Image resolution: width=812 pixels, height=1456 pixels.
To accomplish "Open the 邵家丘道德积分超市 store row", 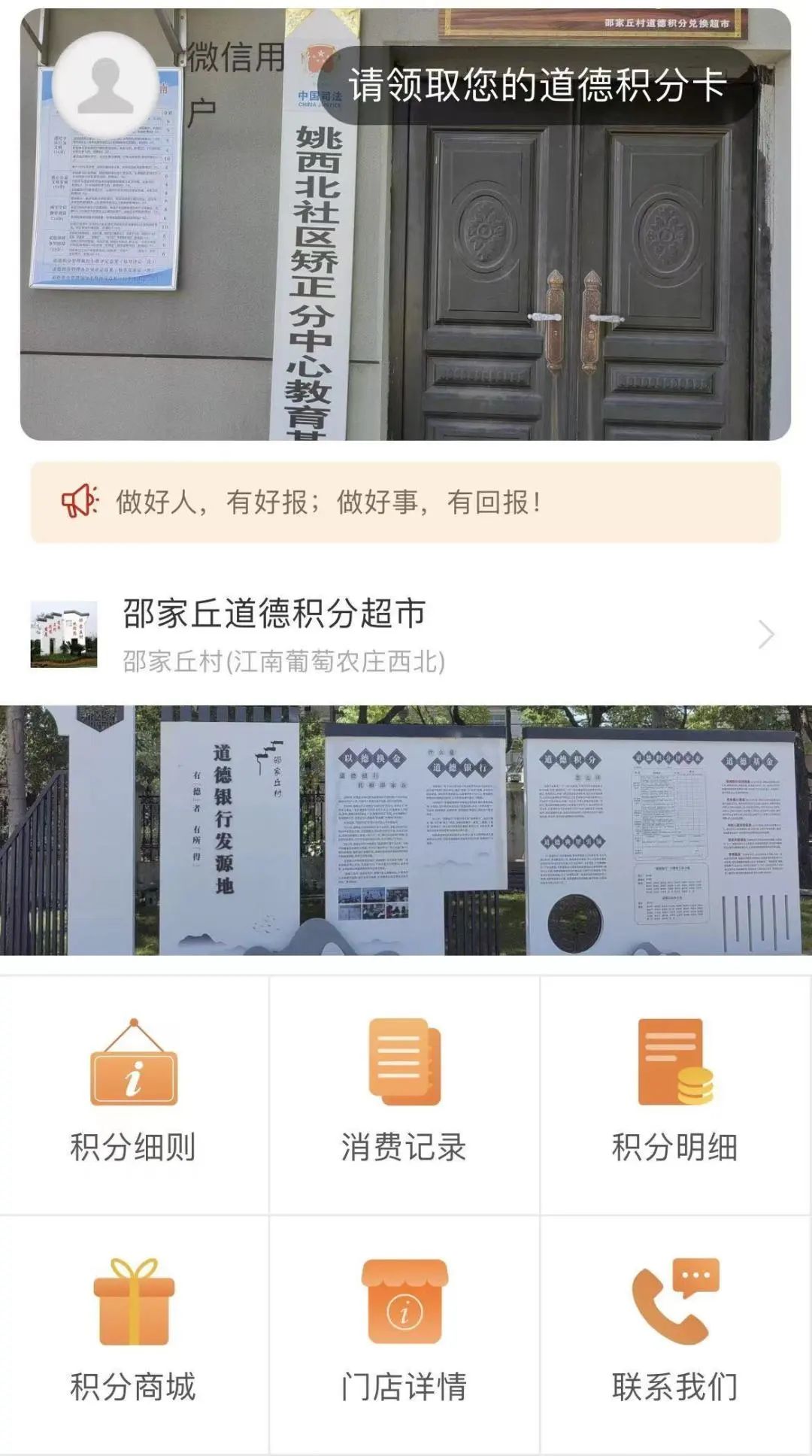I will (x=404, y=634).
